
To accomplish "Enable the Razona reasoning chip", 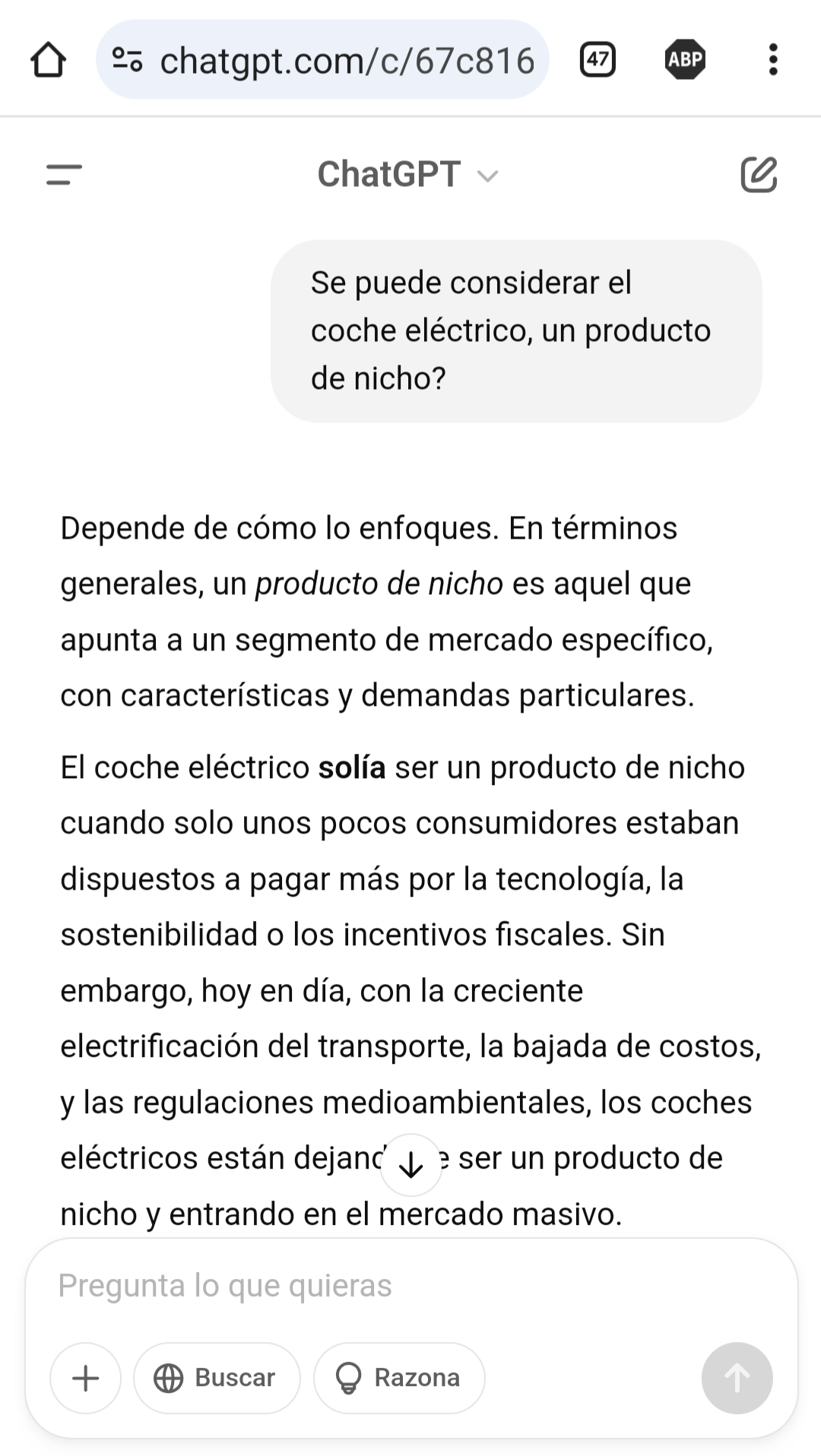I will [x=399, y=1378].
